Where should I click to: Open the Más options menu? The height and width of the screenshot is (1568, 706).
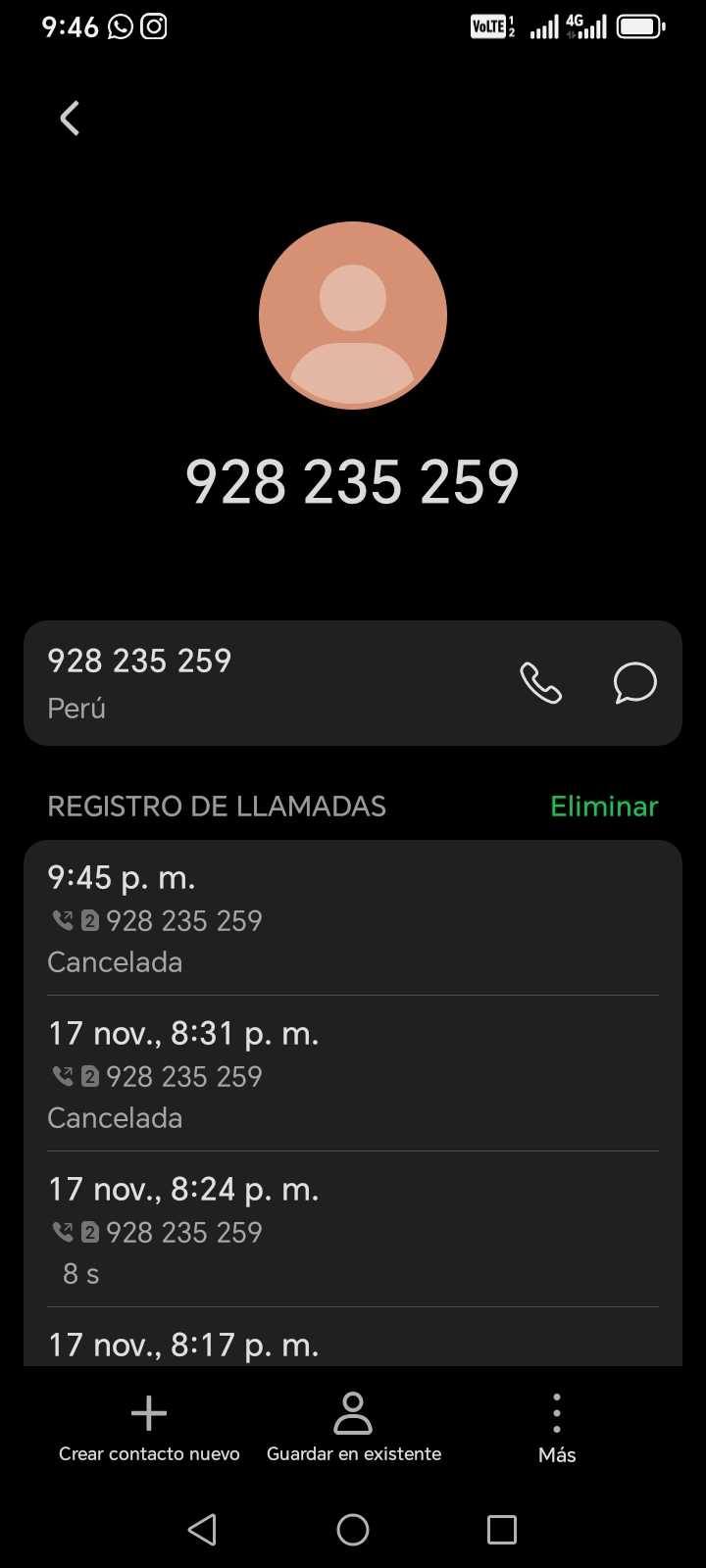click(x=557, y=1429)
